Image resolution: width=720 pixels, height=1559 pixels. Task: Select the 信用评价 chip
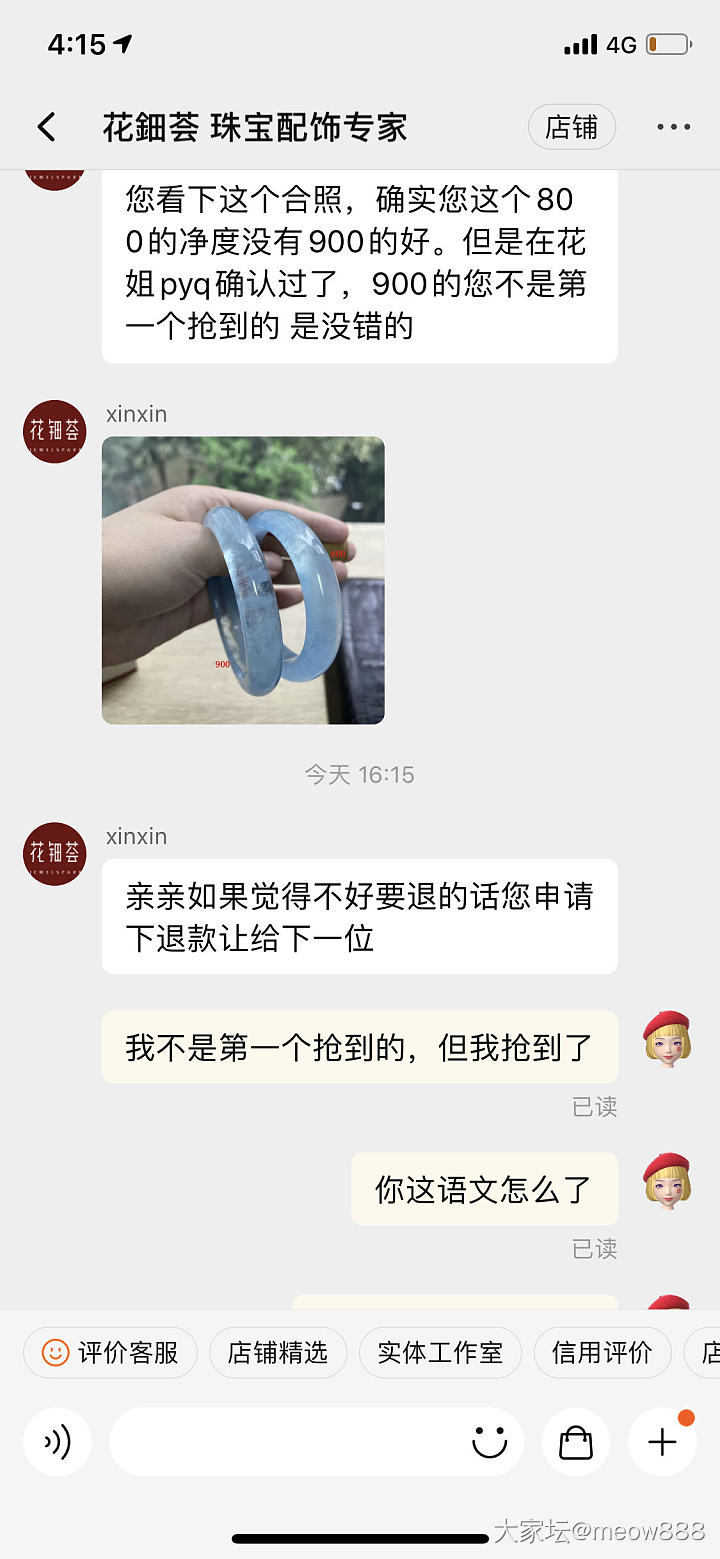(602, 1353)
